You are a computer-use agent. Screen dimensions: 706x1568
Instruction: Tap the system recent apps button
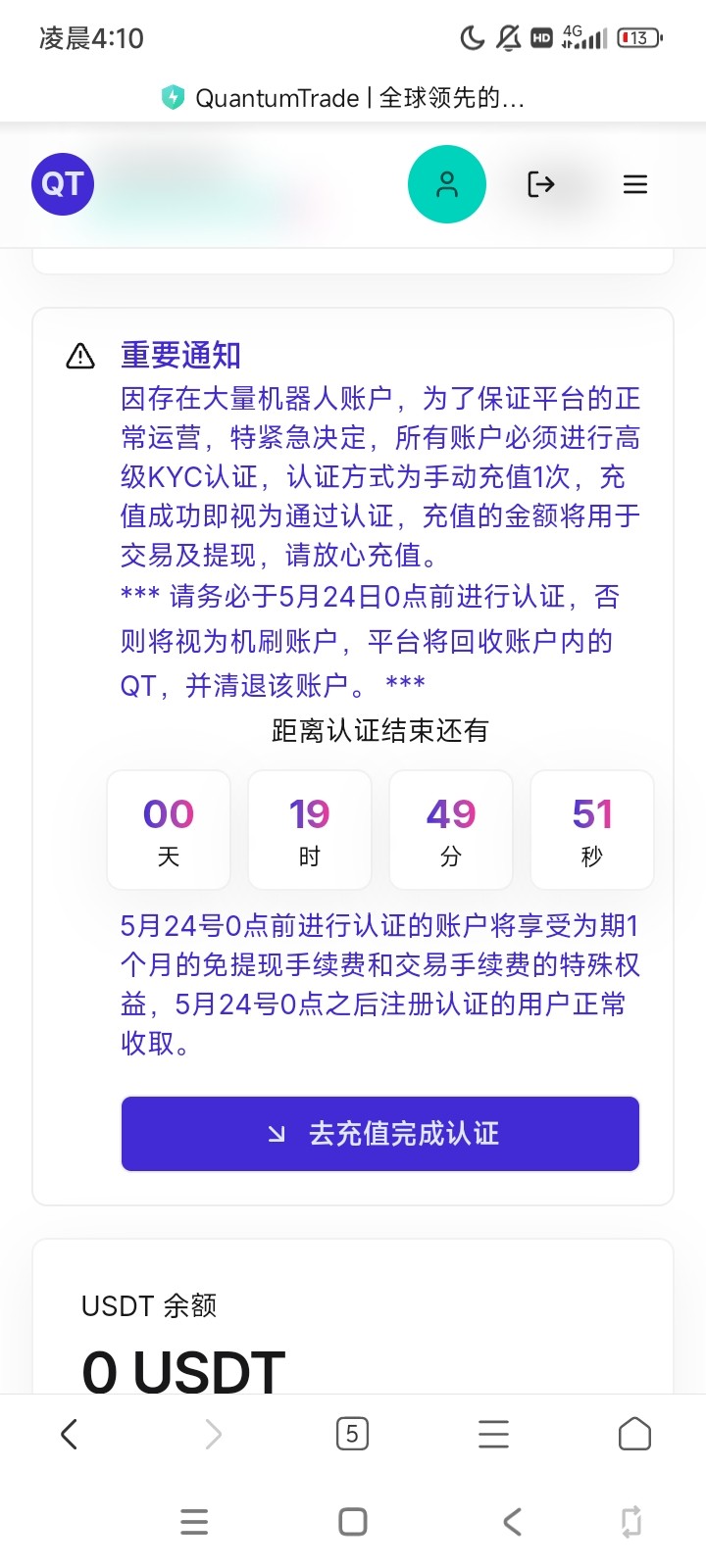(194, 1522)
